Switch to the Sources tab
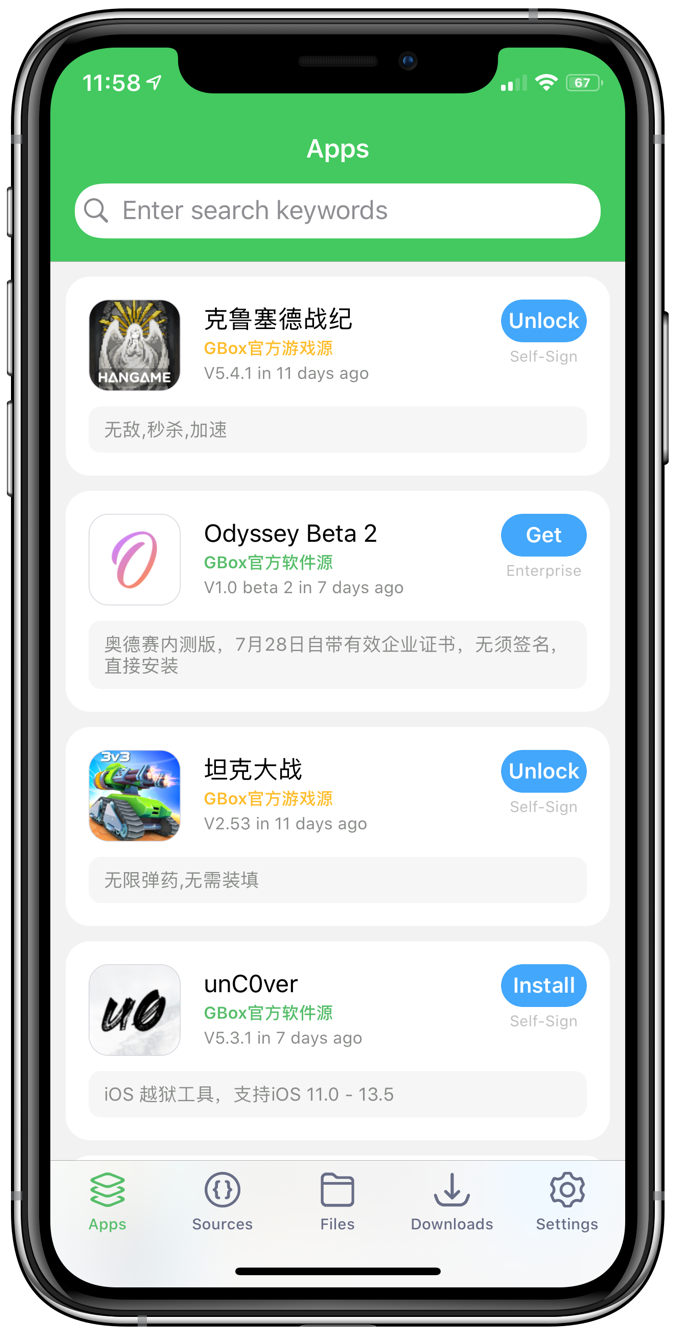This screenshot has width=675, height=1336. pyautogui.click(x=222, y=1202)
